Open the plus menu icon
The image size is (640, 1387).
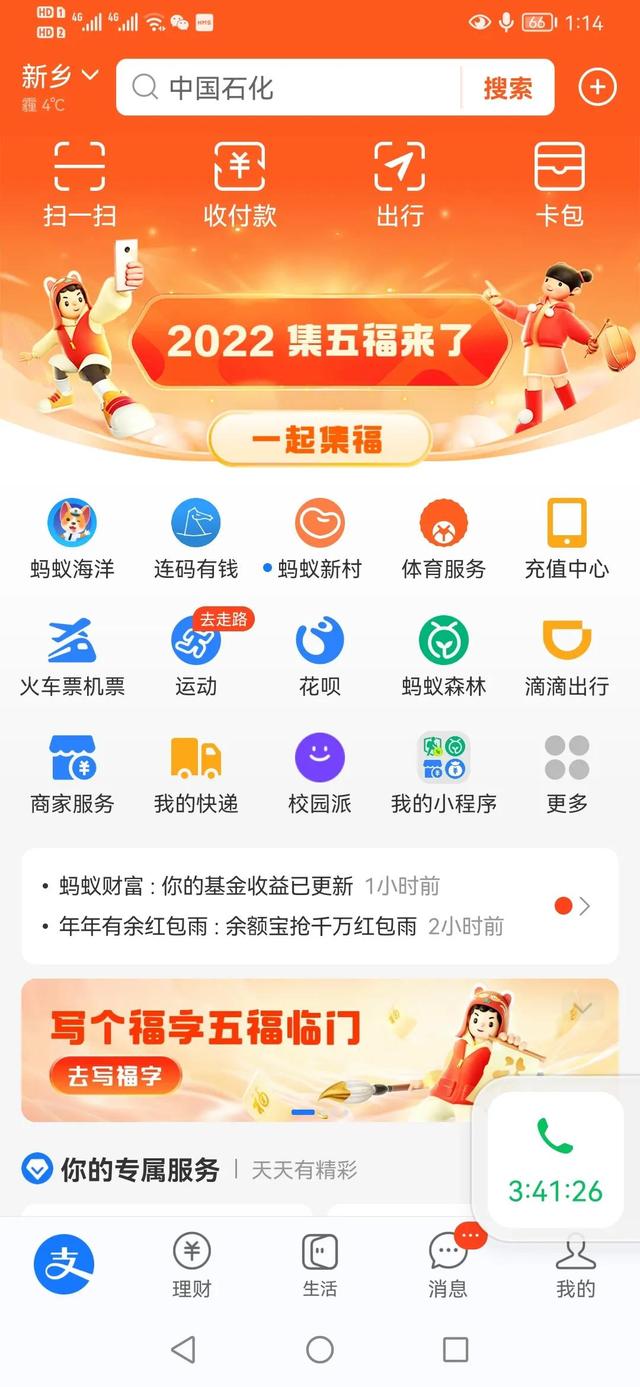click(x=597, y=88)
